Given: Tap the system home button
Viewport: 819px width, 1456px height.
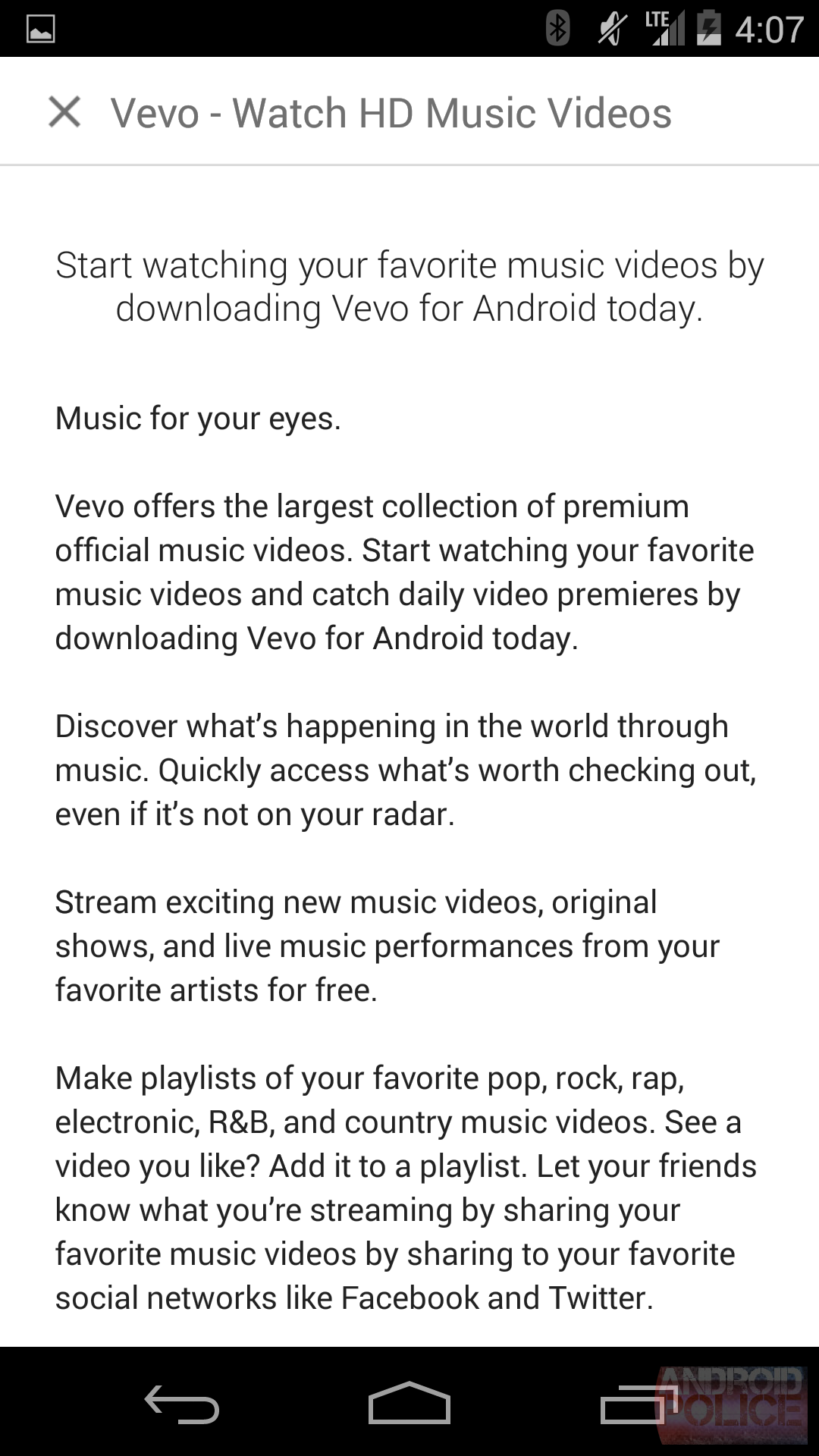Looking at the screenshot, I should pos(409,1403).
